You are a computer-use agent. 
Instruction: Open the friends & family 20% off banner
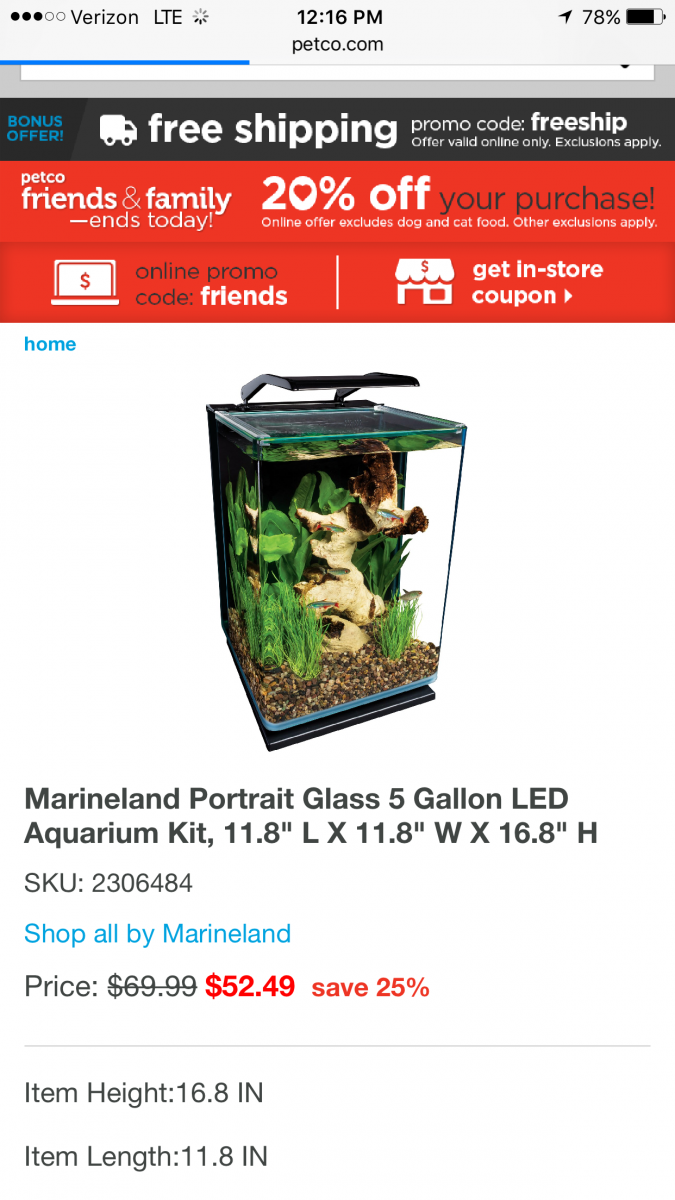coord(337,202)
